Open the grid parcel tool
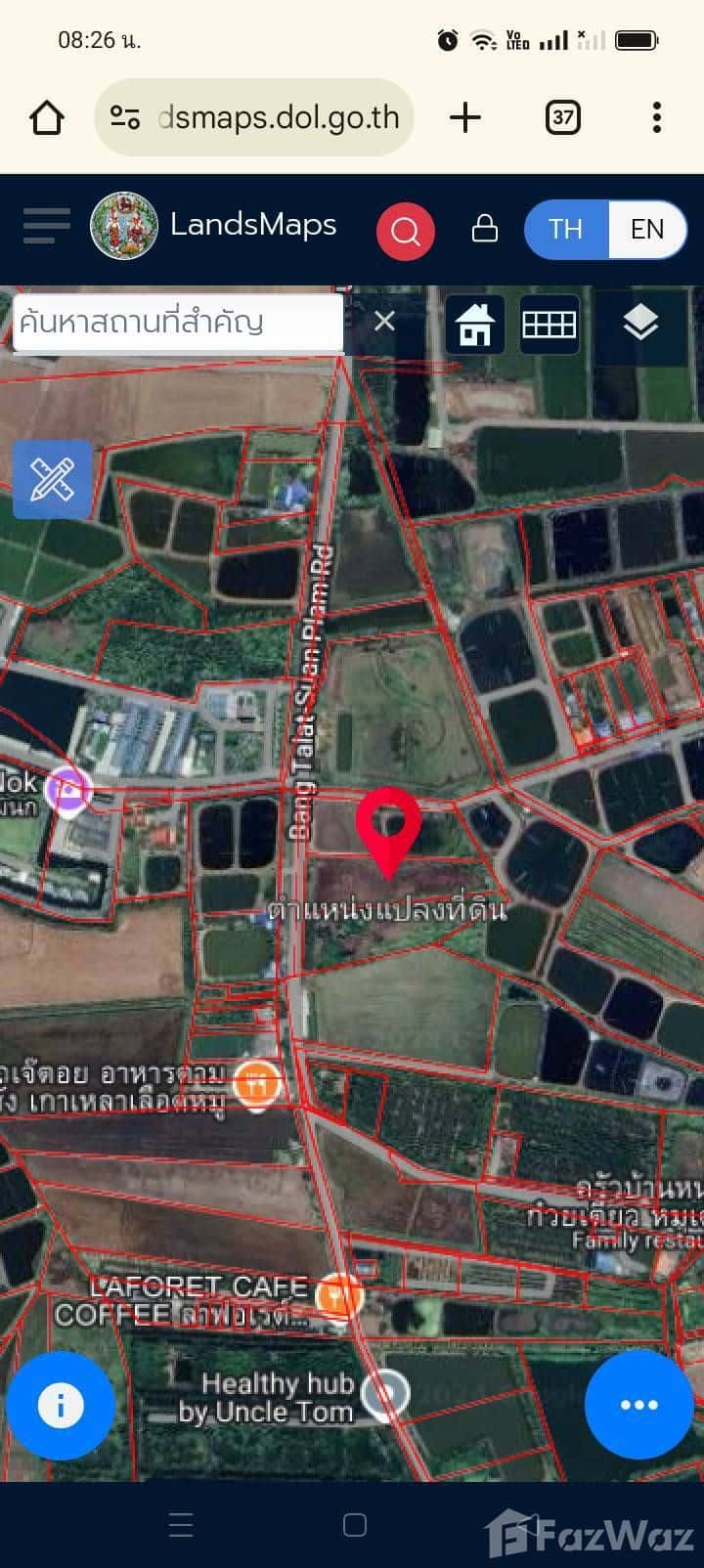Image resolution: width=704 pixels, height=1568 pixels. click(549, 324)
